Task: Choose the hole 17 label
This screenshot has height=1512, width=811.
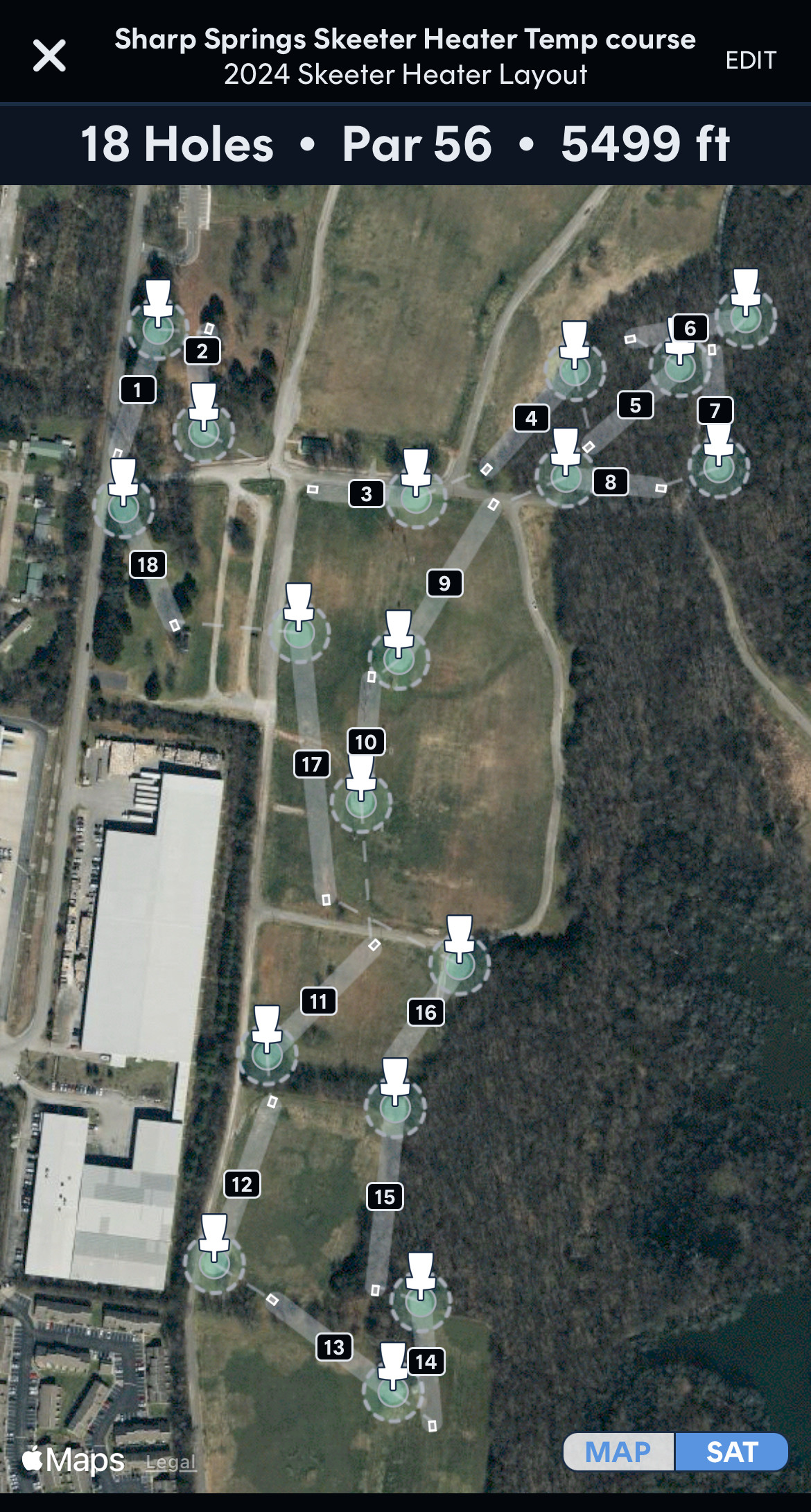Action: click(312, 764)
